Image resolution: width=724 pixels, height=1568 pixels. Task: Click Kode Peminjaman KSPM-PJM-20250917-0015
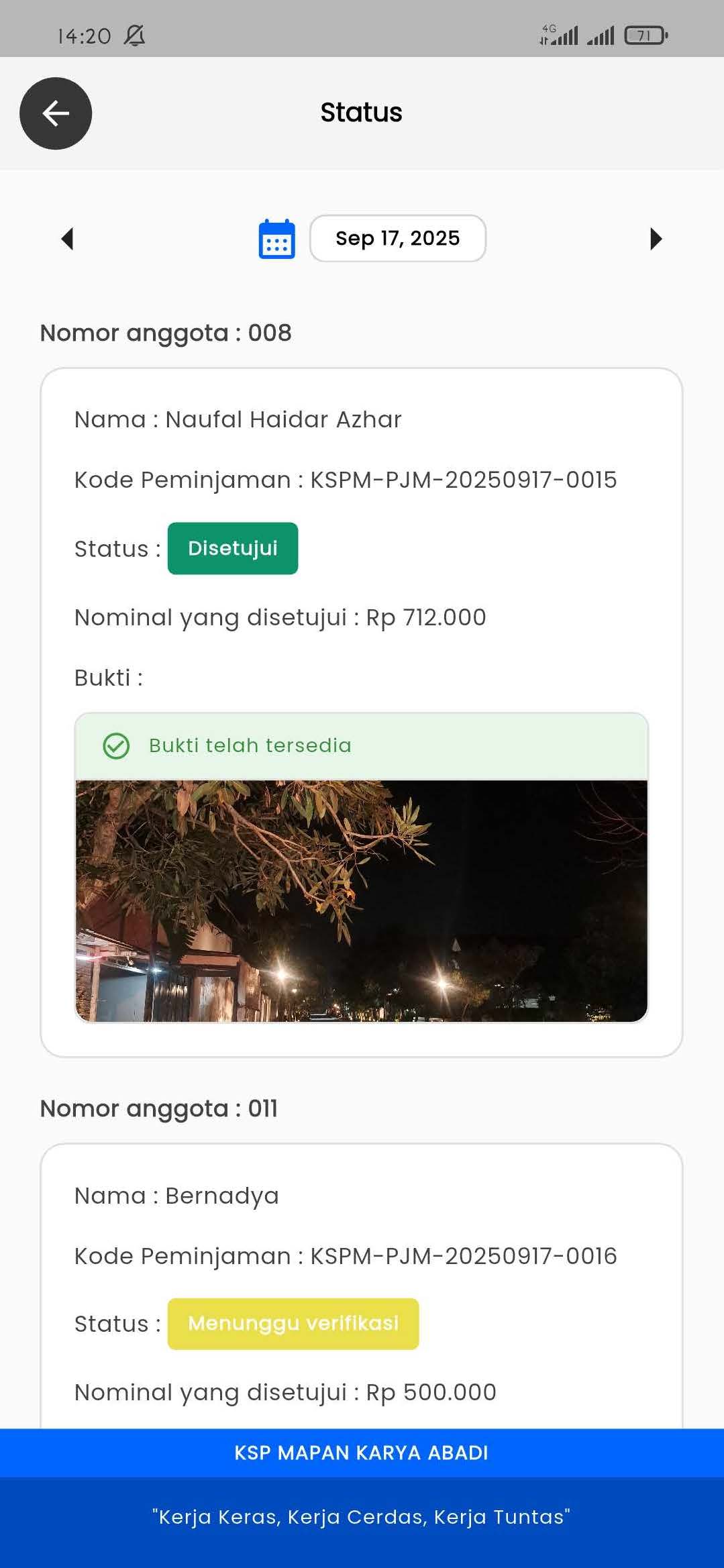pos(346,479)
